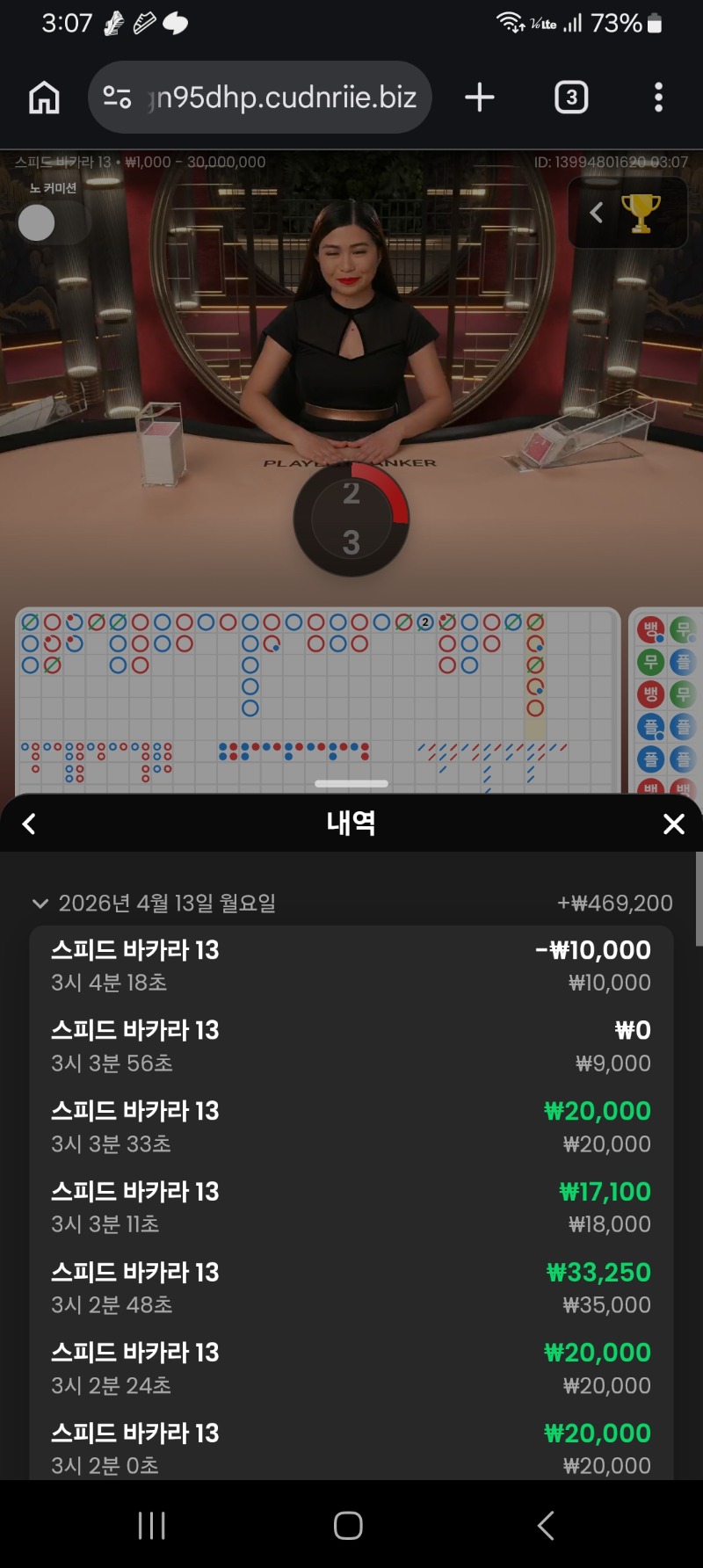This screenshot has height=1568, width=703.
Task: Expand the trophy leaderboard panel
Action: pyautogui.click(x=627, y=213)
